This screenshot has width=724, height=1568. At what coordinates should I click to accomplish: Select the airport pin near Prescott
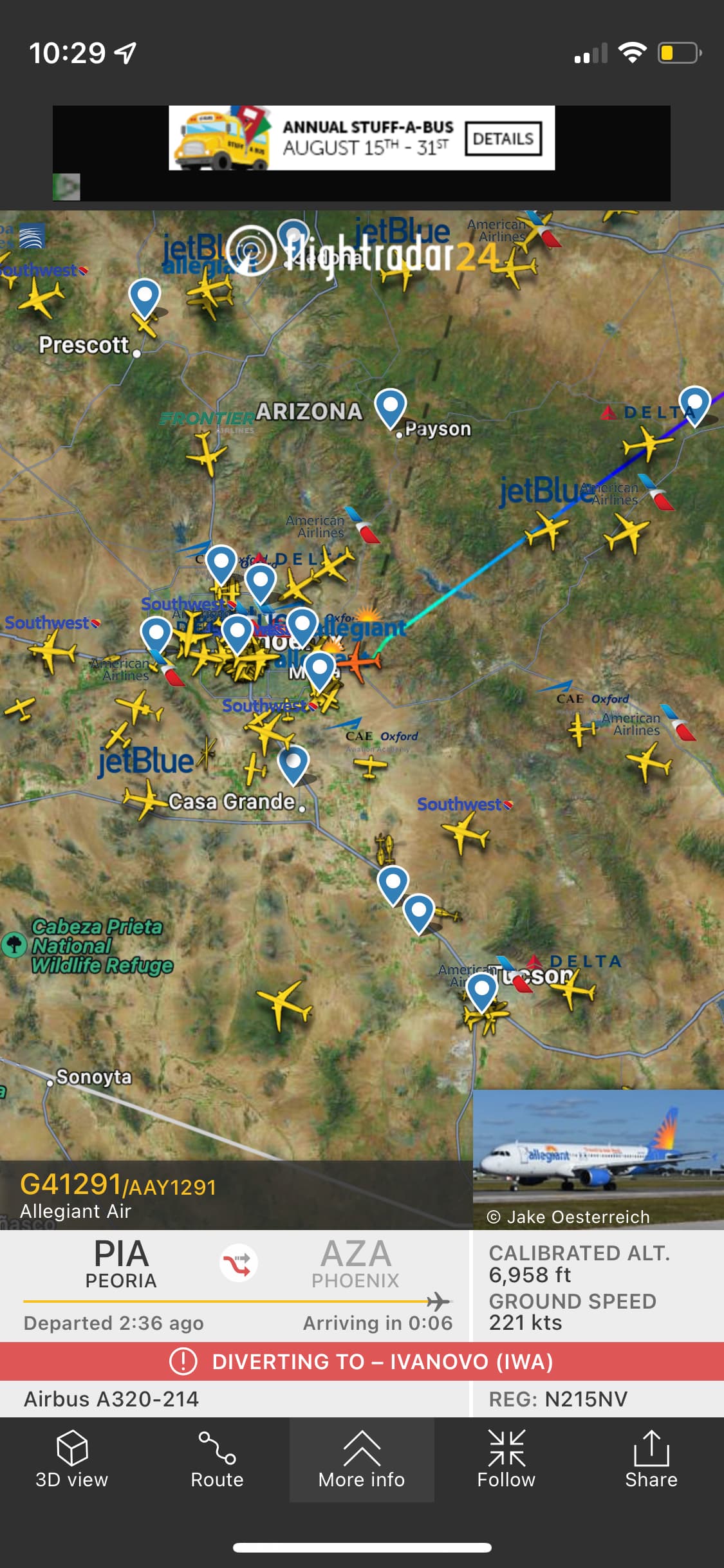click(145, 297)
